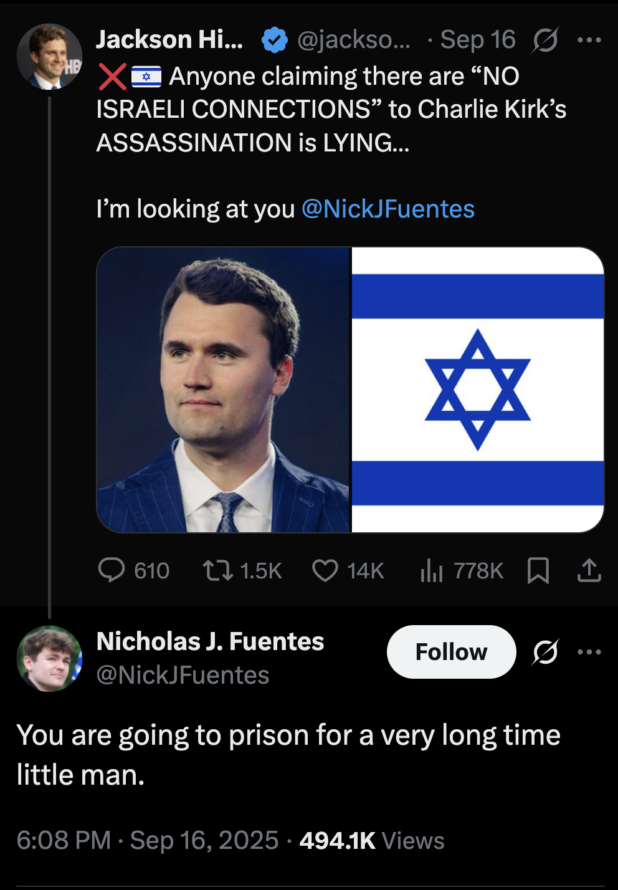Like Jackson's post with 14K likes
This screenshot has height=890, width=618.
[348, 570]
